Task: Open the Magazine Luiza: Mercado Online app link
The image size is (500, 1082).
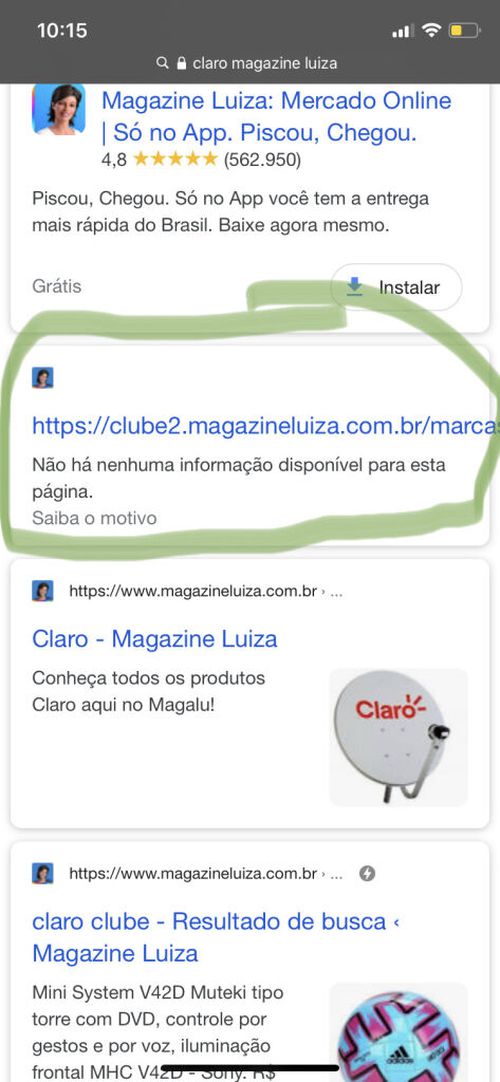Action: tap(276, 116)
